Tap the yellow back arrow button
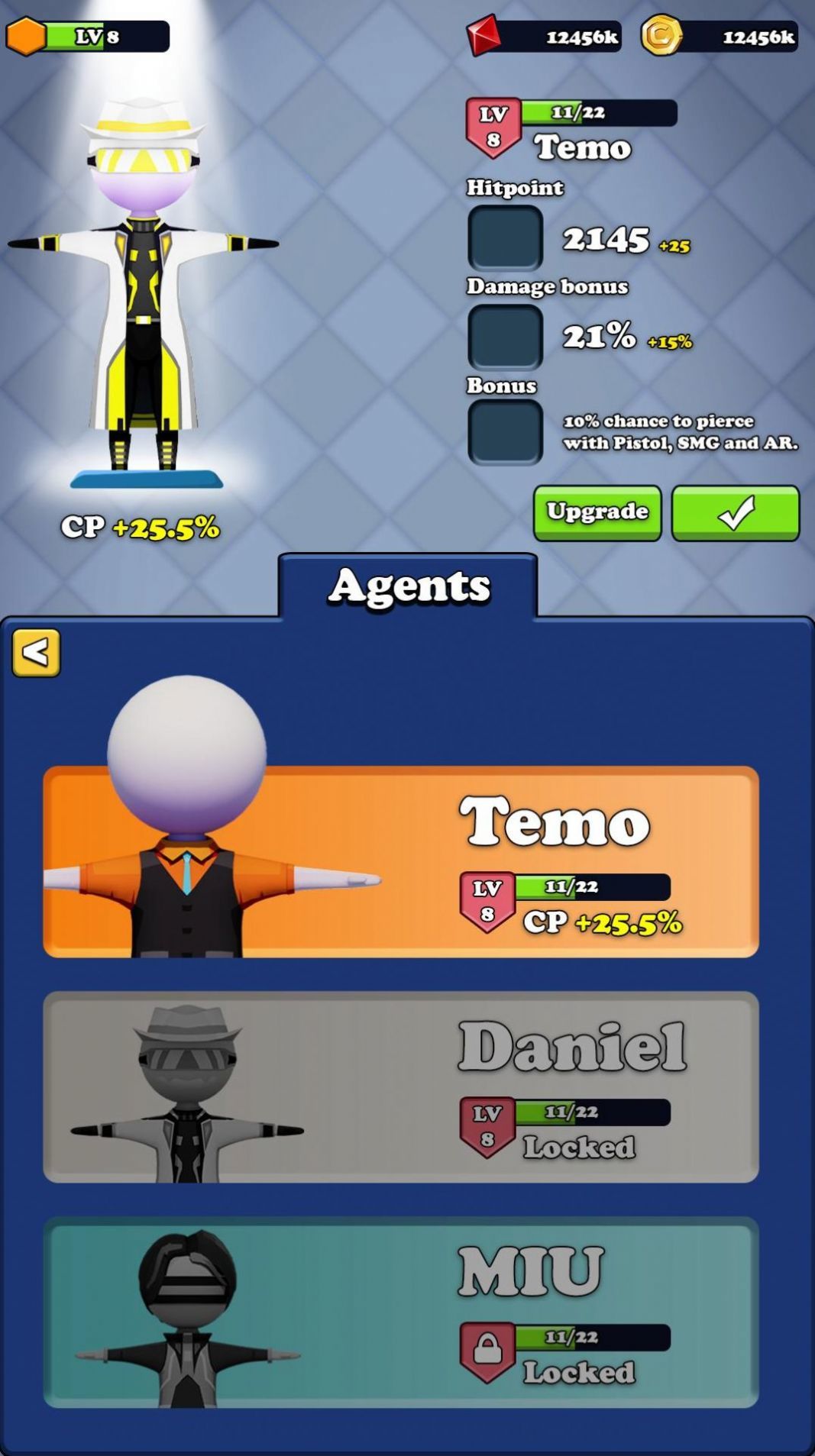 tap(36, 653)
